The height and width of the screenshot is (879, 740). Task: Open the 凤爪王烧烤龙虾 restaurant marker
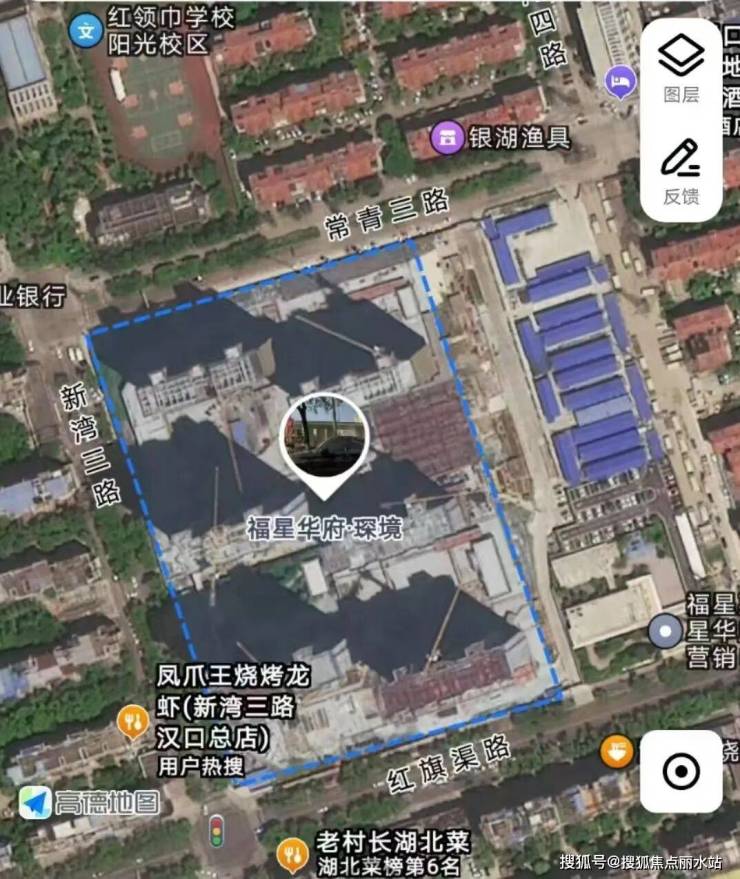pos(131,720)
